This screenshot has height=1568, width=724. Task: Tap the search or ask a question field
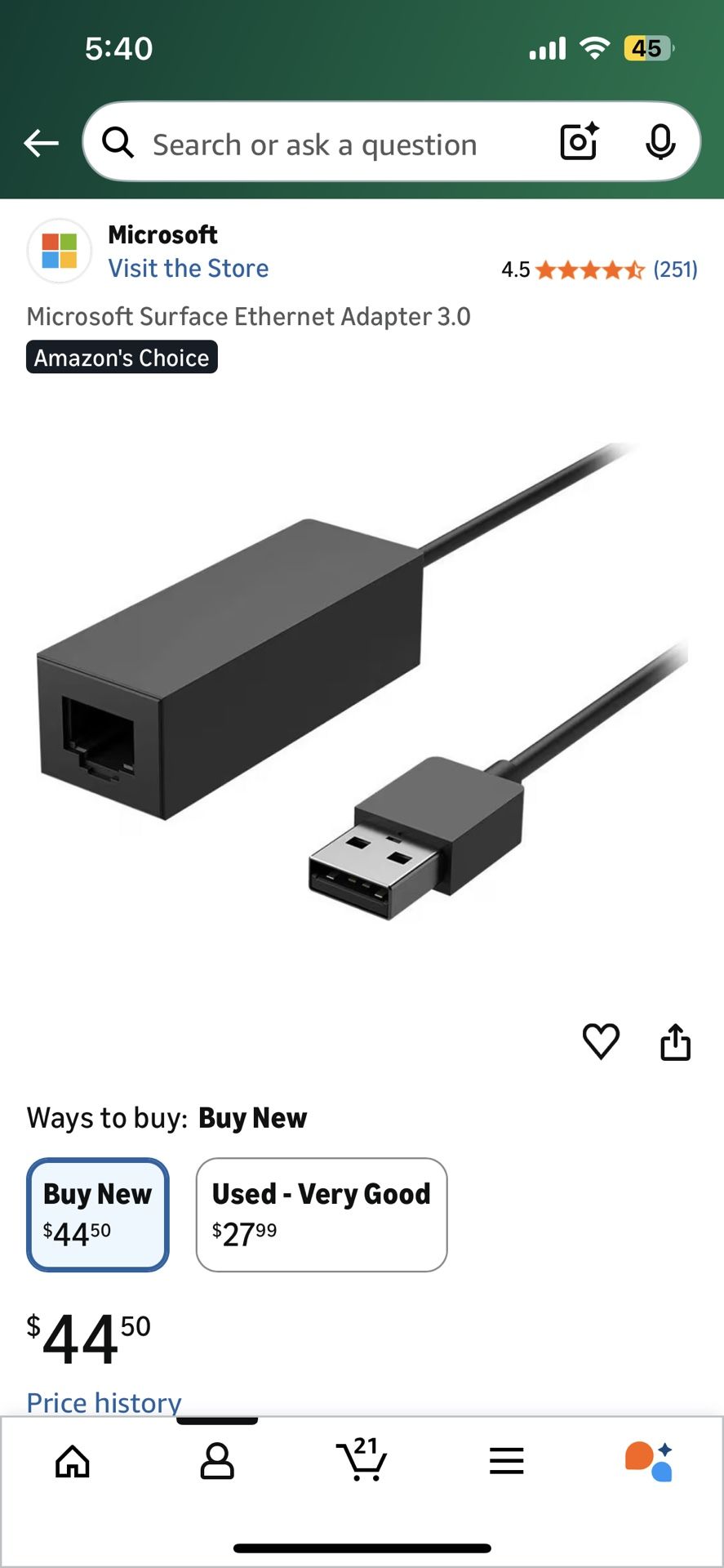326,144
